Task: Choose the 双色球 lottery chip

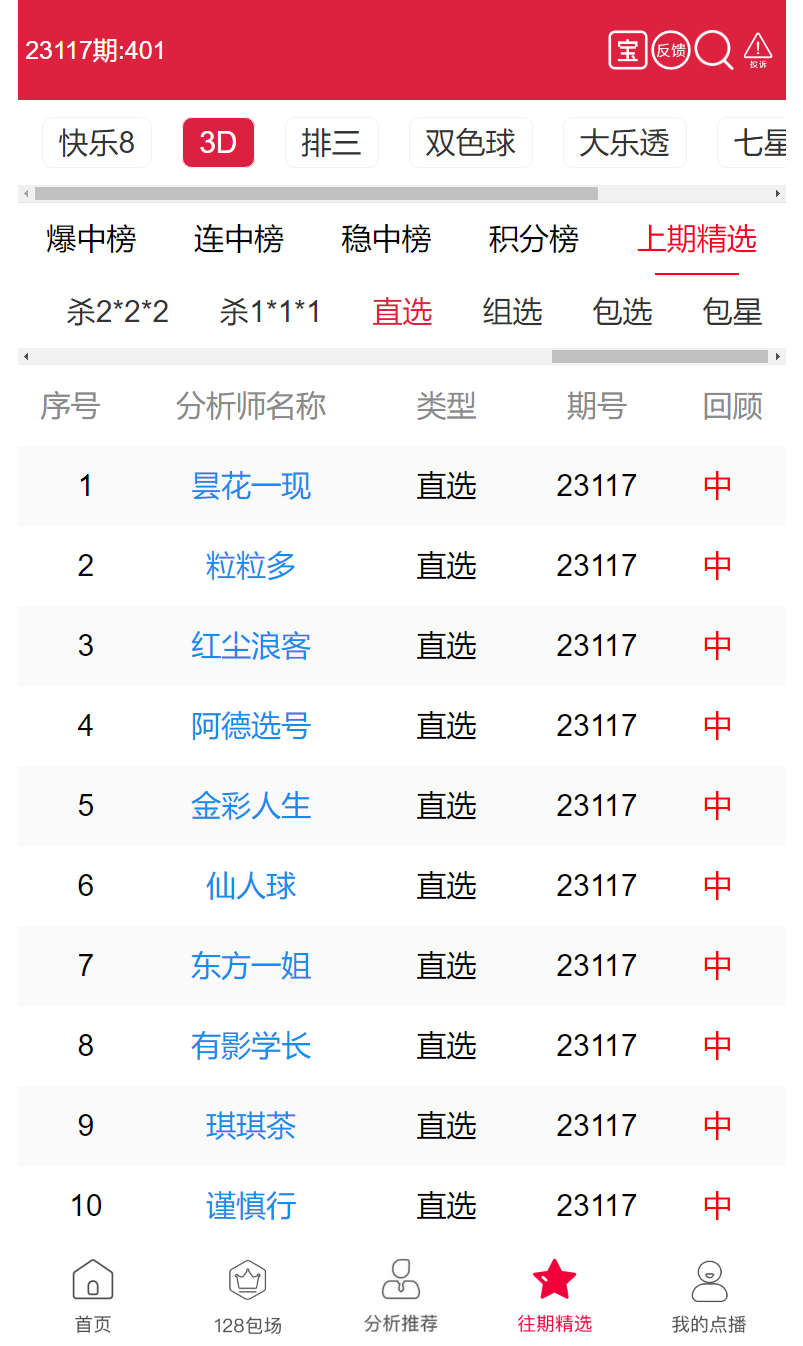Action: (470, 143)
